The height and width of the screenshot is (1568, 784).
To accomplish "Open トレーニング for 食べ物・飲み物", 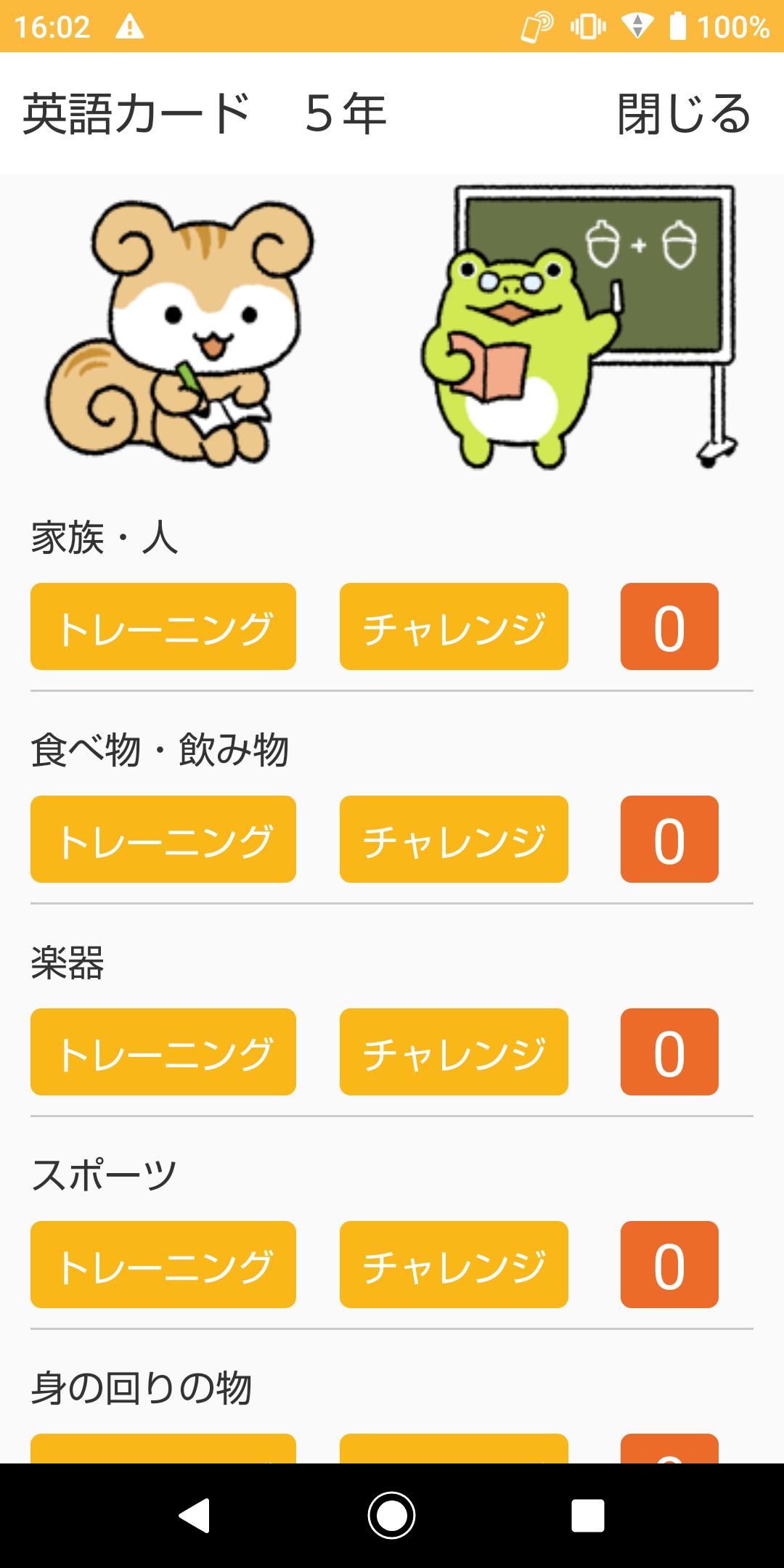I will [x=163, y=839].
